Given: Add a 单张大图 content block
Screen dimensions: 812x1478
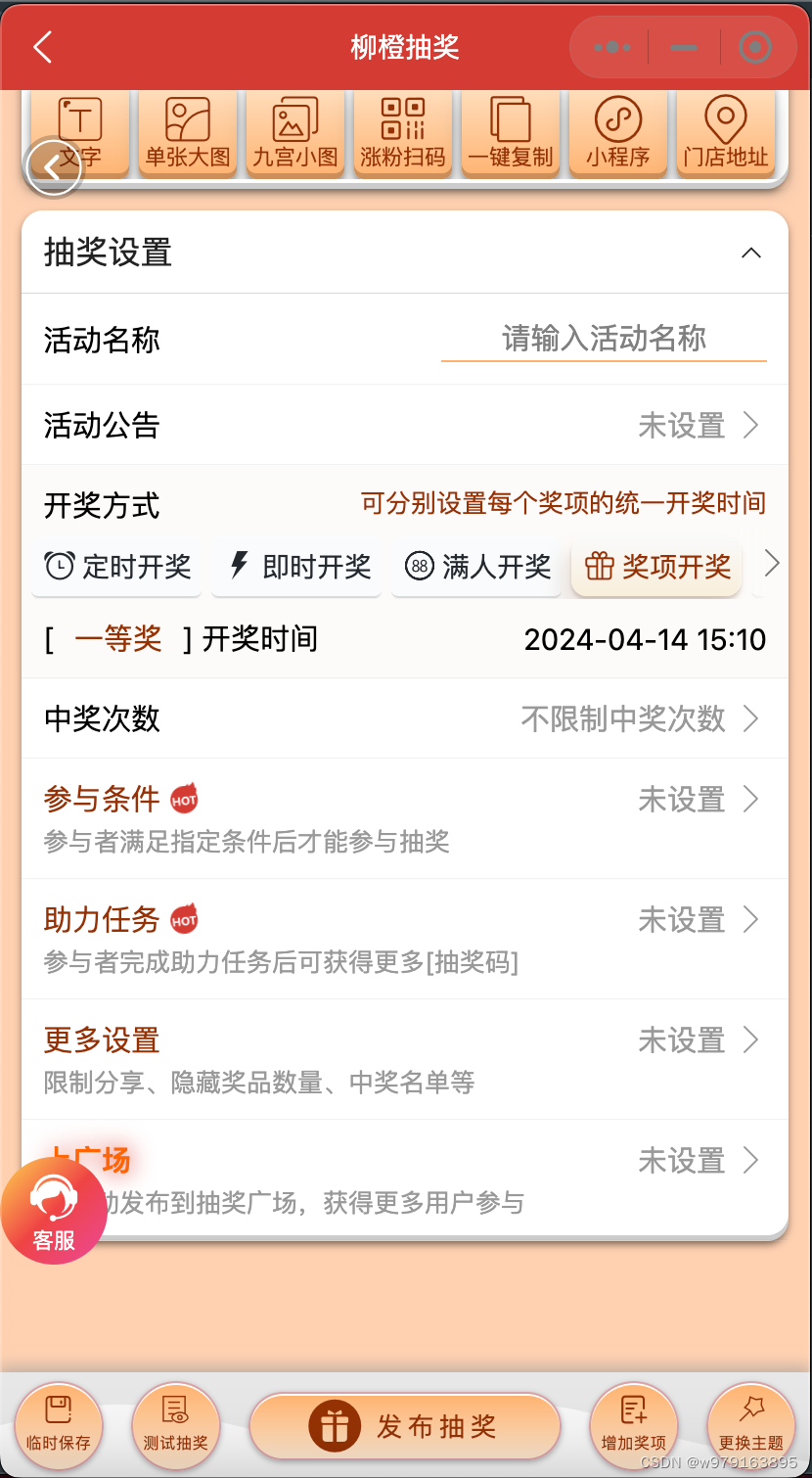Looking at the screenshot, I should point(188,133).
